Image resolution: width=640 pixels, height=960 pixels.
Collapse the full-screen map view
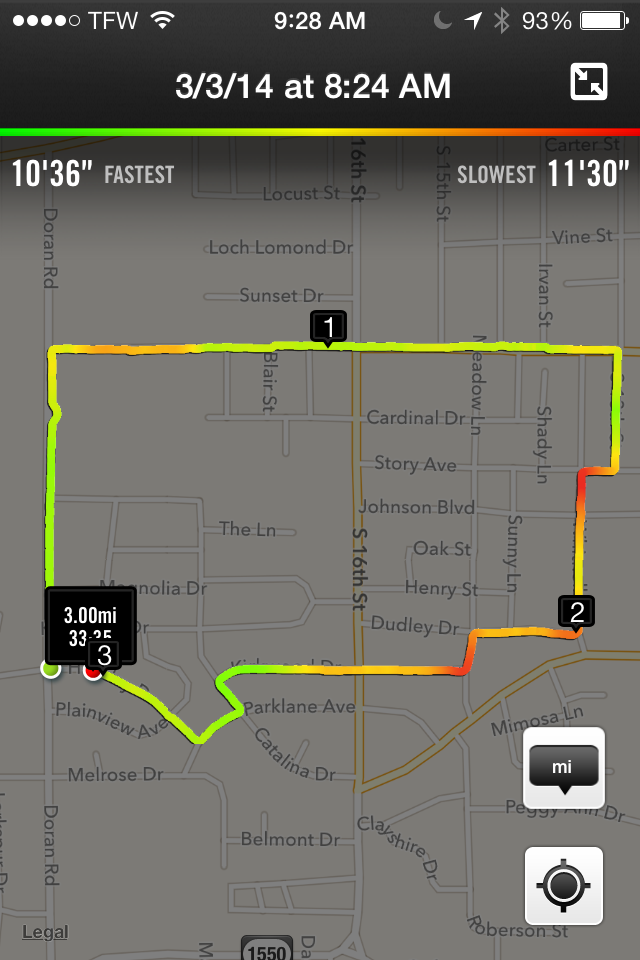coord(589,83)
